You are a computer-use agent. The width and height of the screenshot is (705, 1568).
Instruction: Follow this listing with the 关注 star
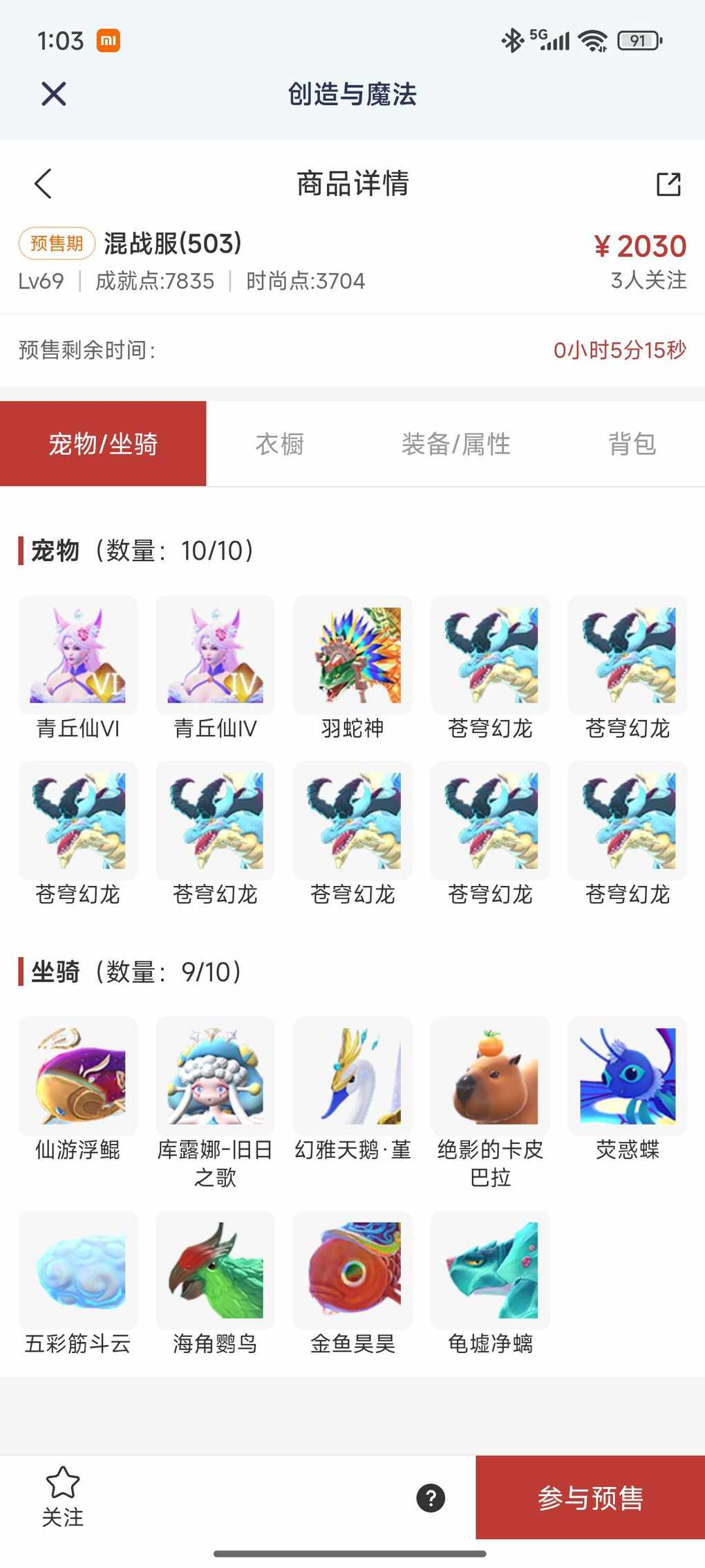(62, 1497)
